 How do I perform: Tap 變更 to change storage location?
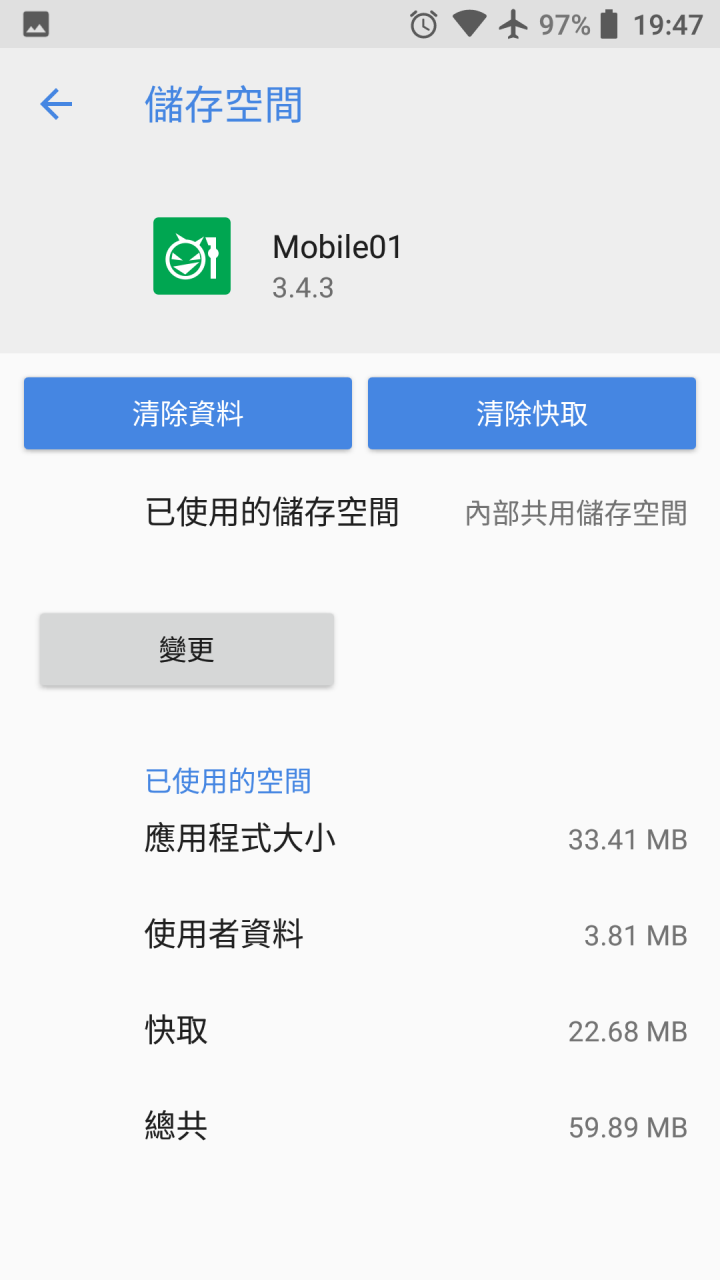[187, 650]
